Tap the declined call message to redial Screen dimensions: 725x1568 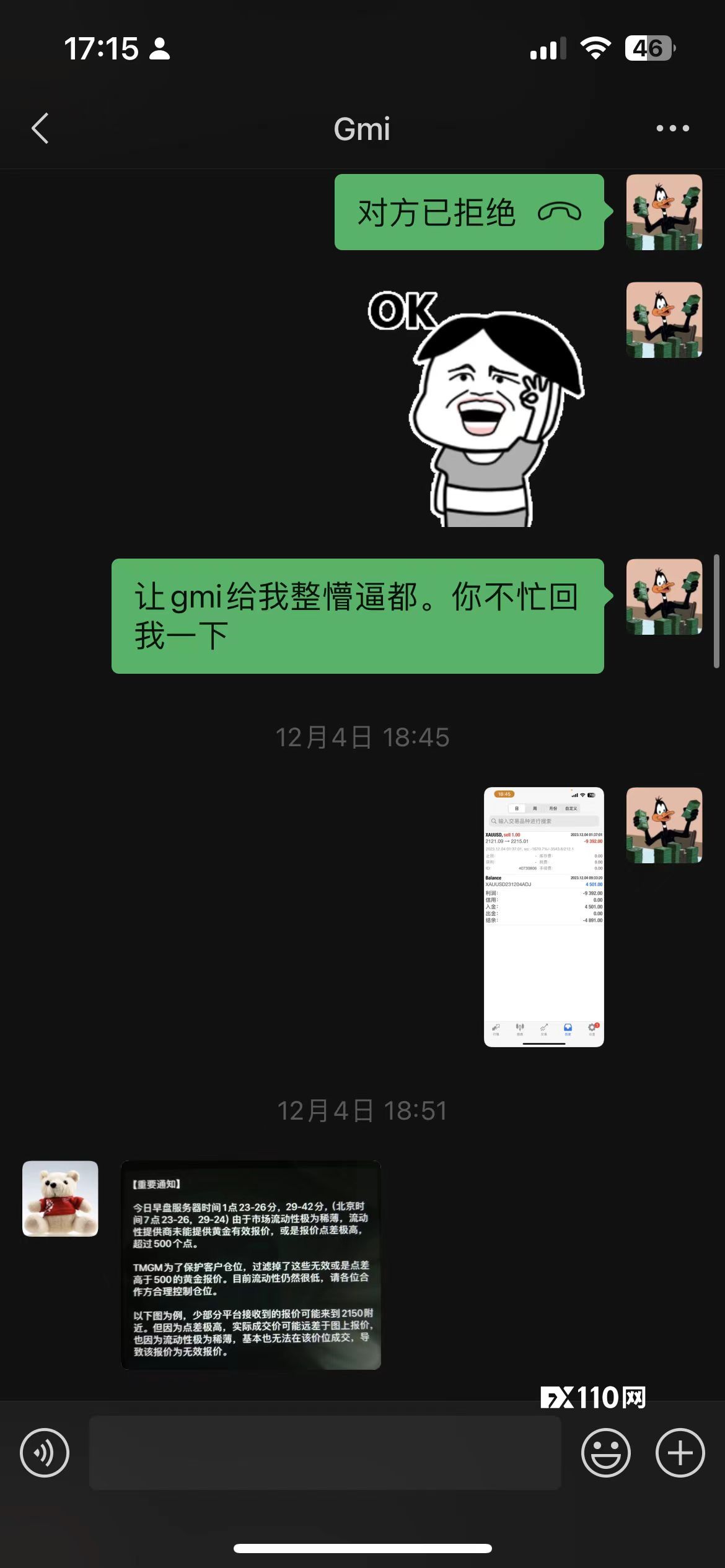[x=468, y=212]
